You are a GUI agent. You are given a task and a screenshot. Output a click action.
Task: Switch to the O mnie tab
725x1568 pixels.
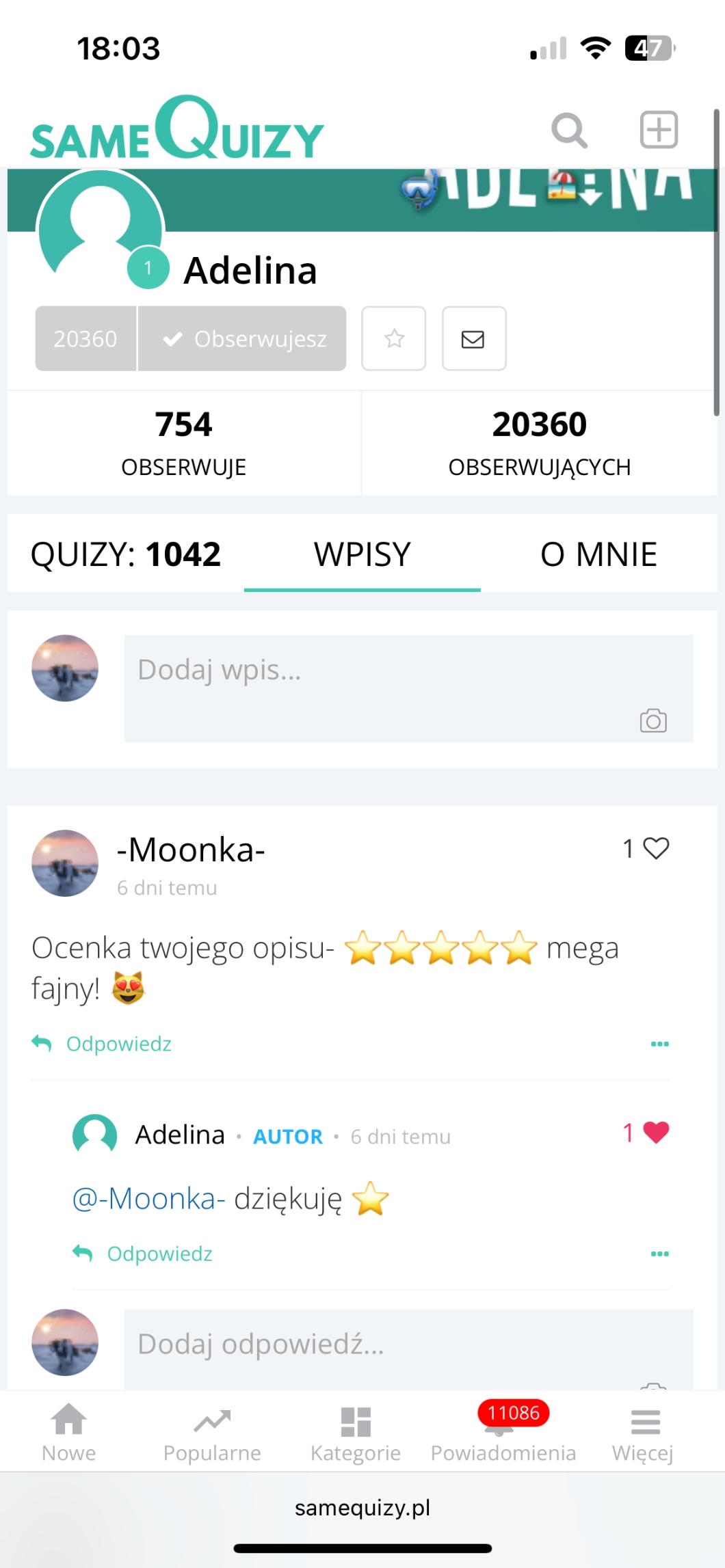coord(598,554)
